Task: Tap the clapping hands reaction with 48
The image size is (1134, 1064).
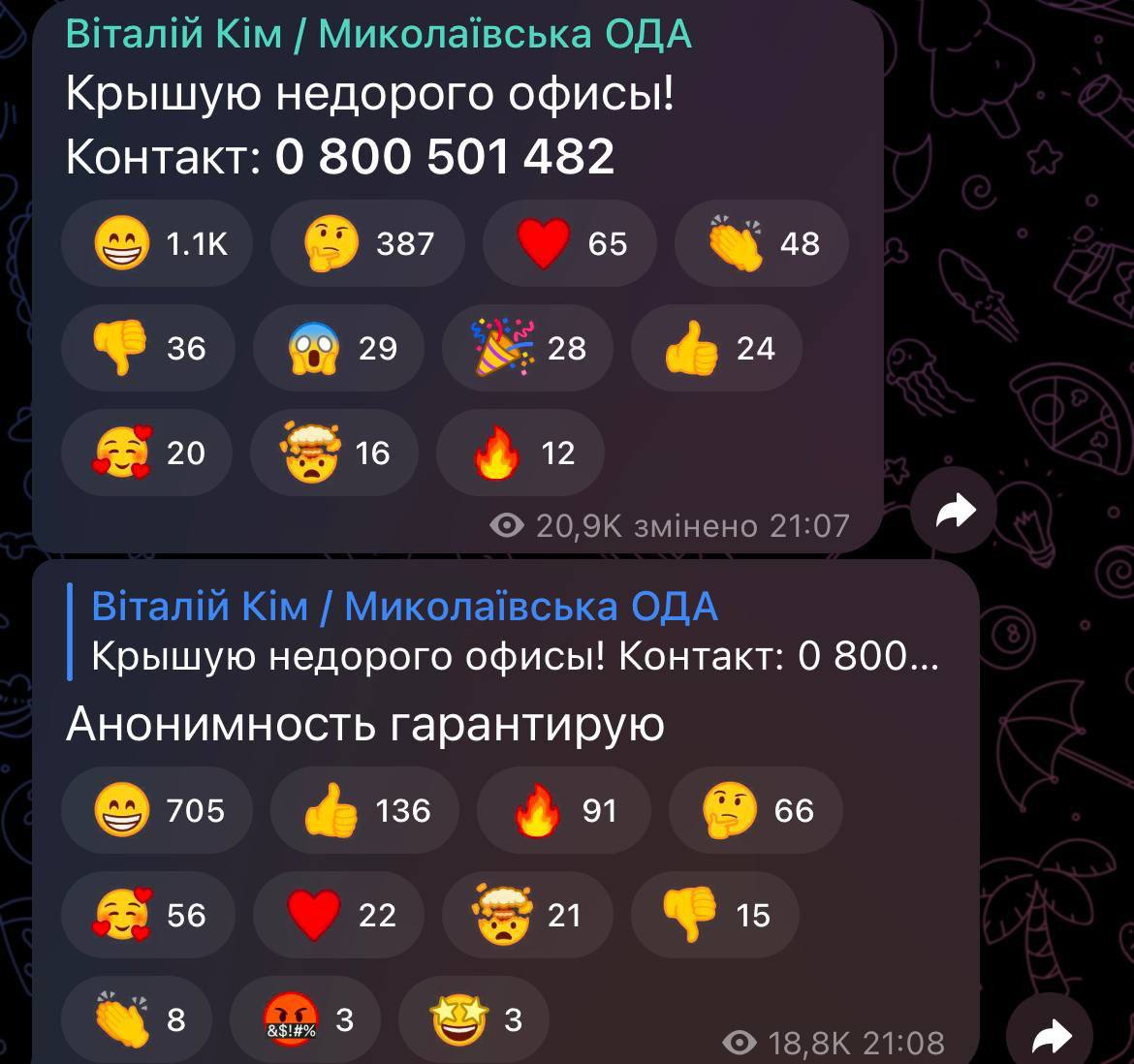Action: (761, 243)
